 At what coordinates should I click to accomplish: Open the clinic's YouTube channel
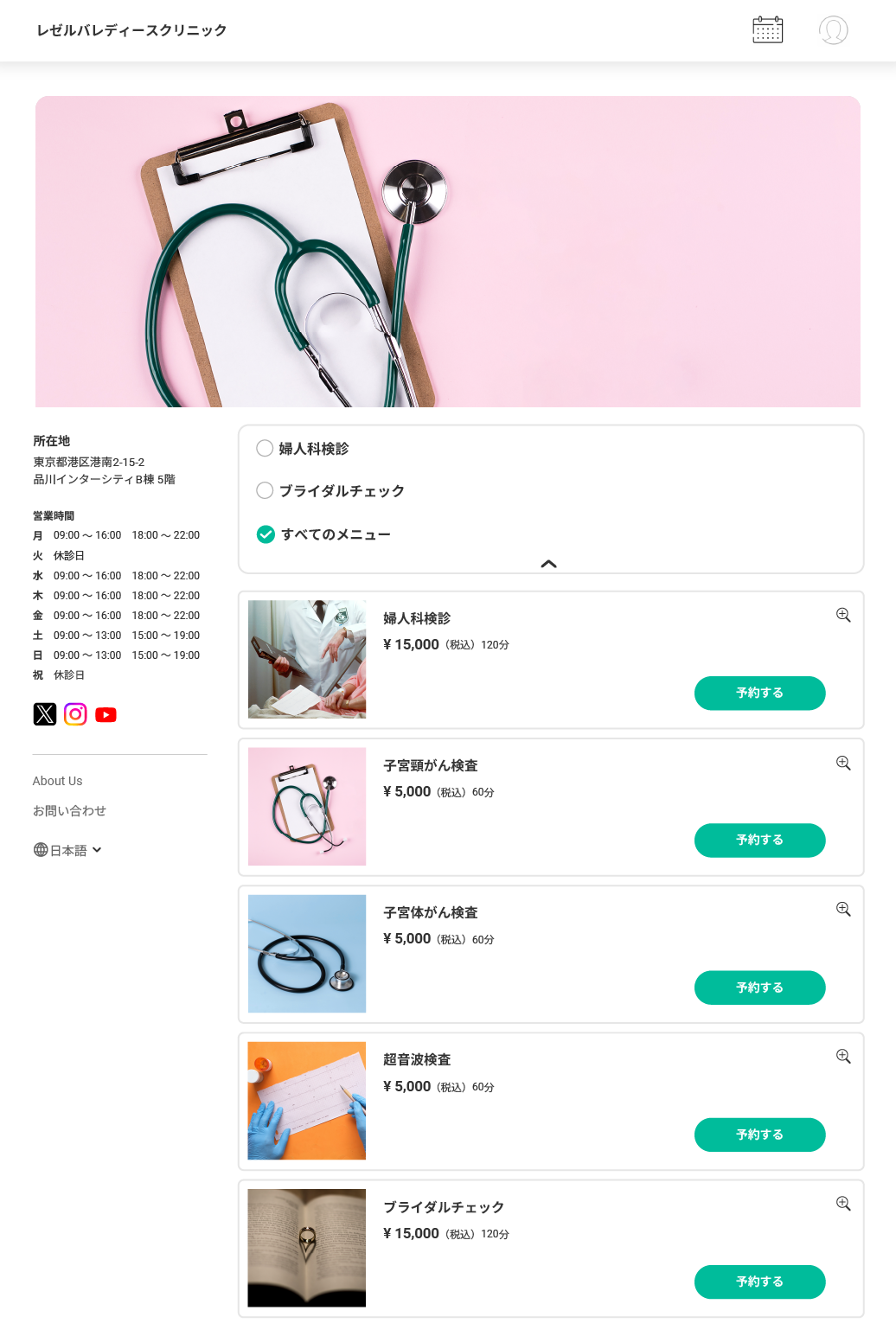[106, 714]
